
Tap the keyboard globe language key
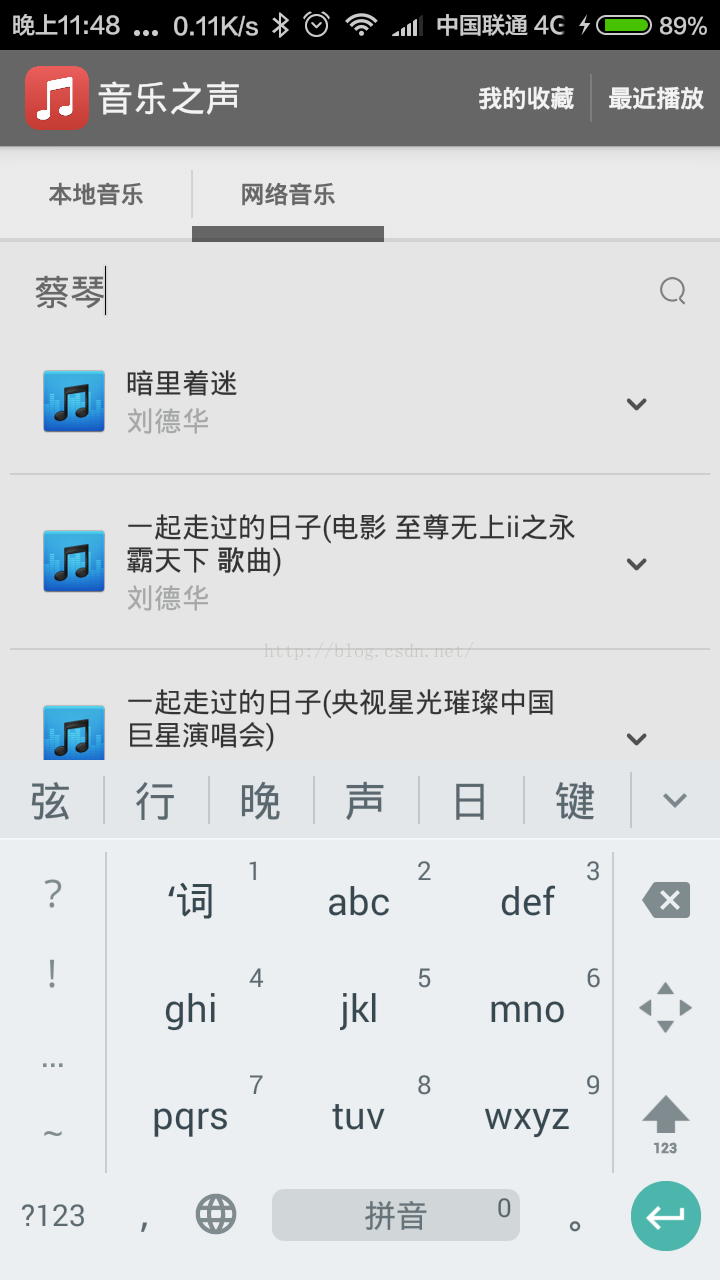pyautogui.click(x=216, y=1216)
